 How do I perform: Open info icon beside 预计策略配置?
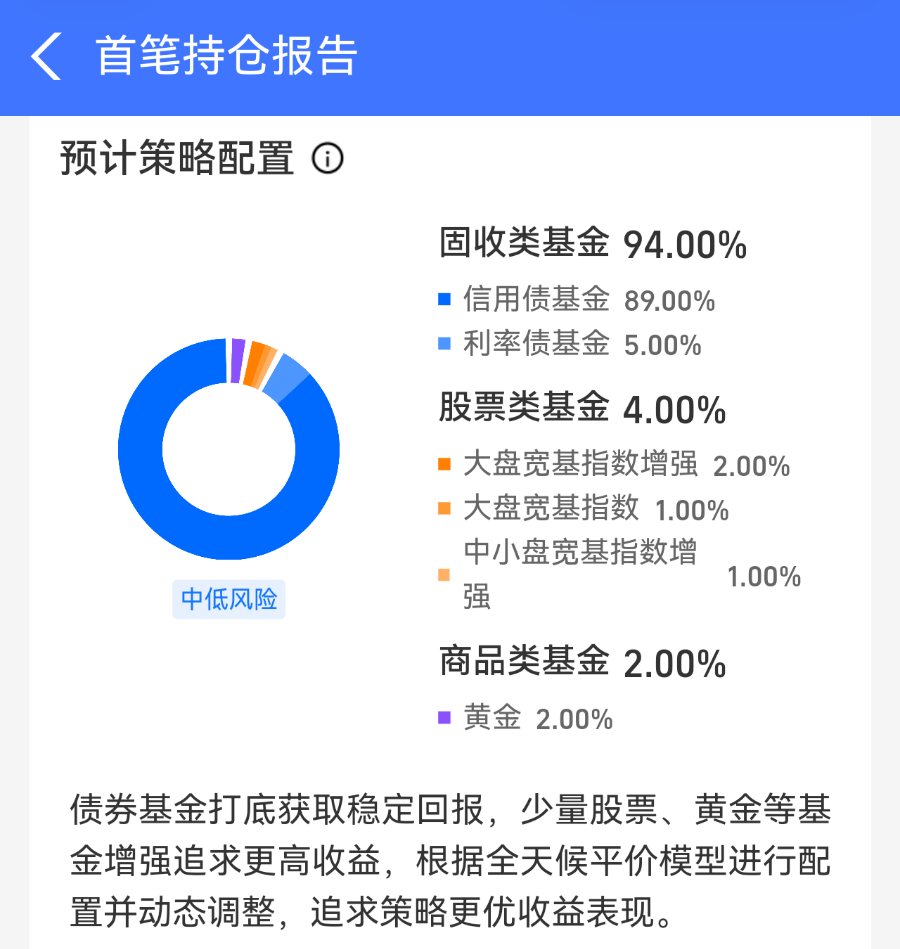[x=328, y=159]
